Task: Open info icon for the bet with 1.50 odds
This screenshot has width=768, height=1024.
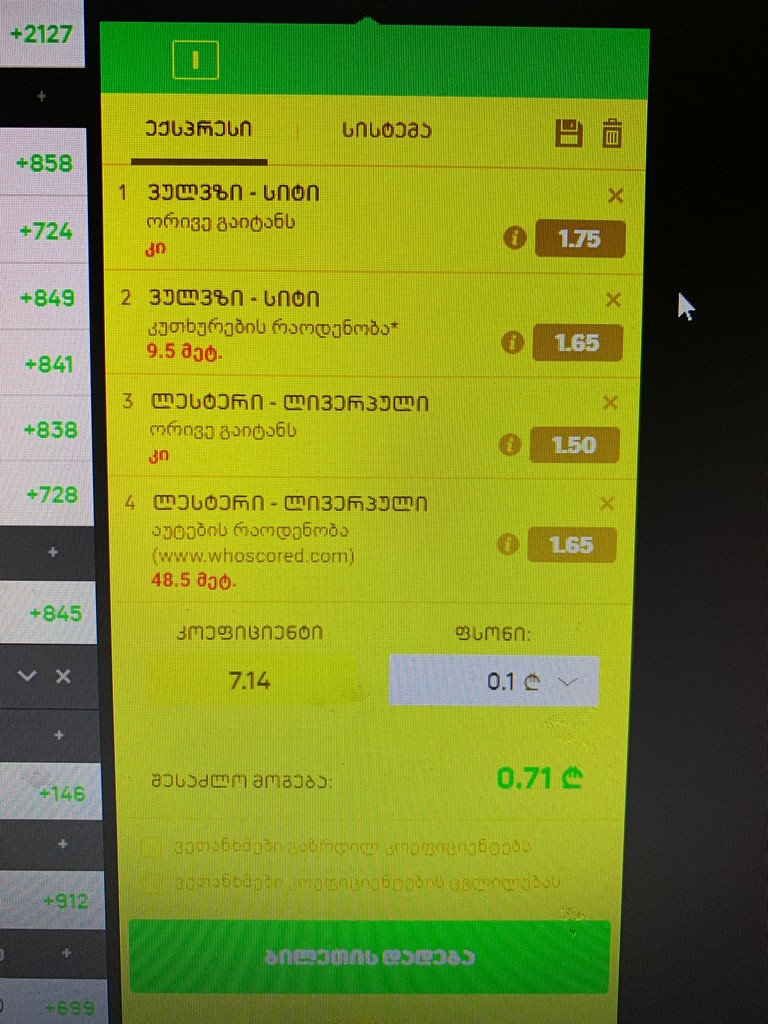Action: (509, 445)
